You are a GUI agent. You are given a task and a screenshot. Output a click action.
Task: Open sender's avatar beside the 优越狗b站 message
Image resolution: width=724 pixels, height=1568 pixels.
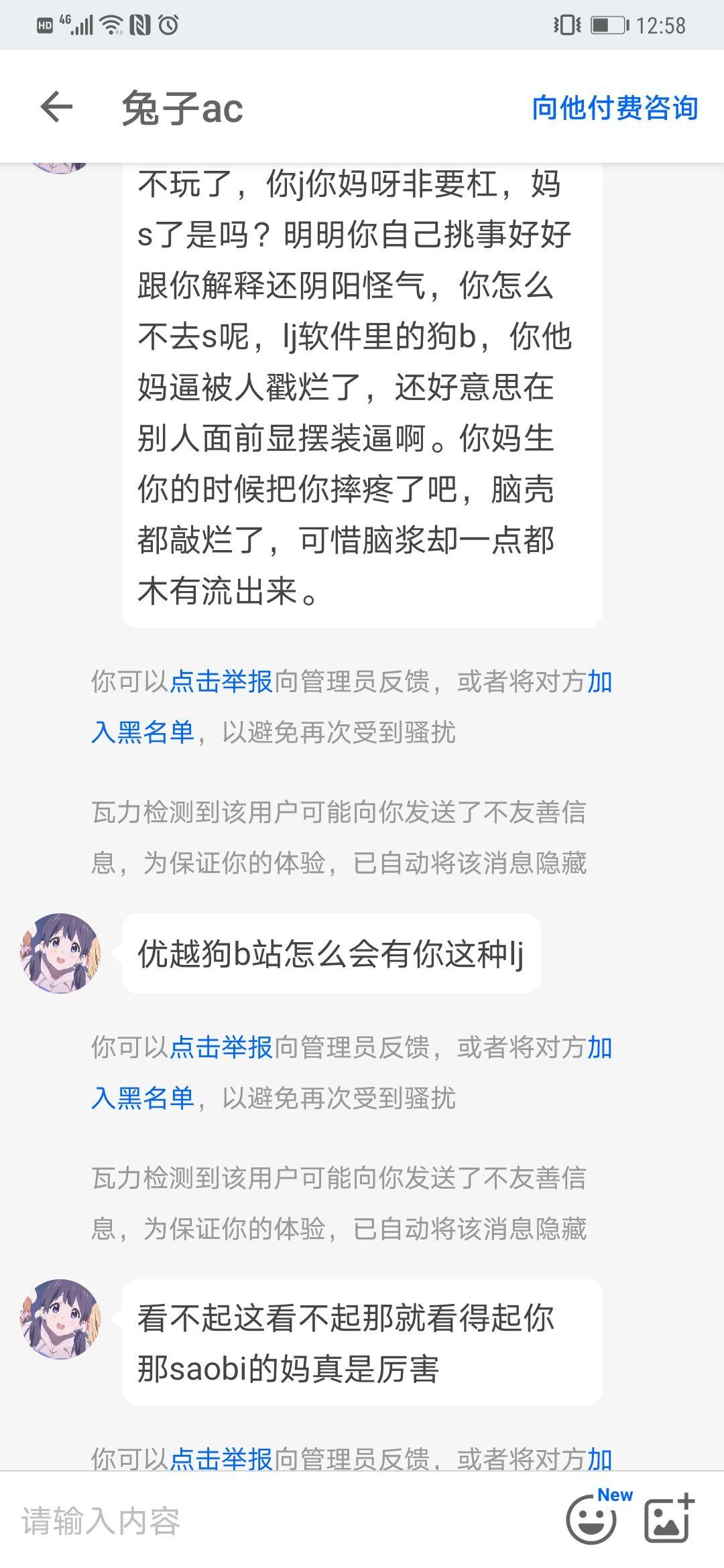point(60,953)
